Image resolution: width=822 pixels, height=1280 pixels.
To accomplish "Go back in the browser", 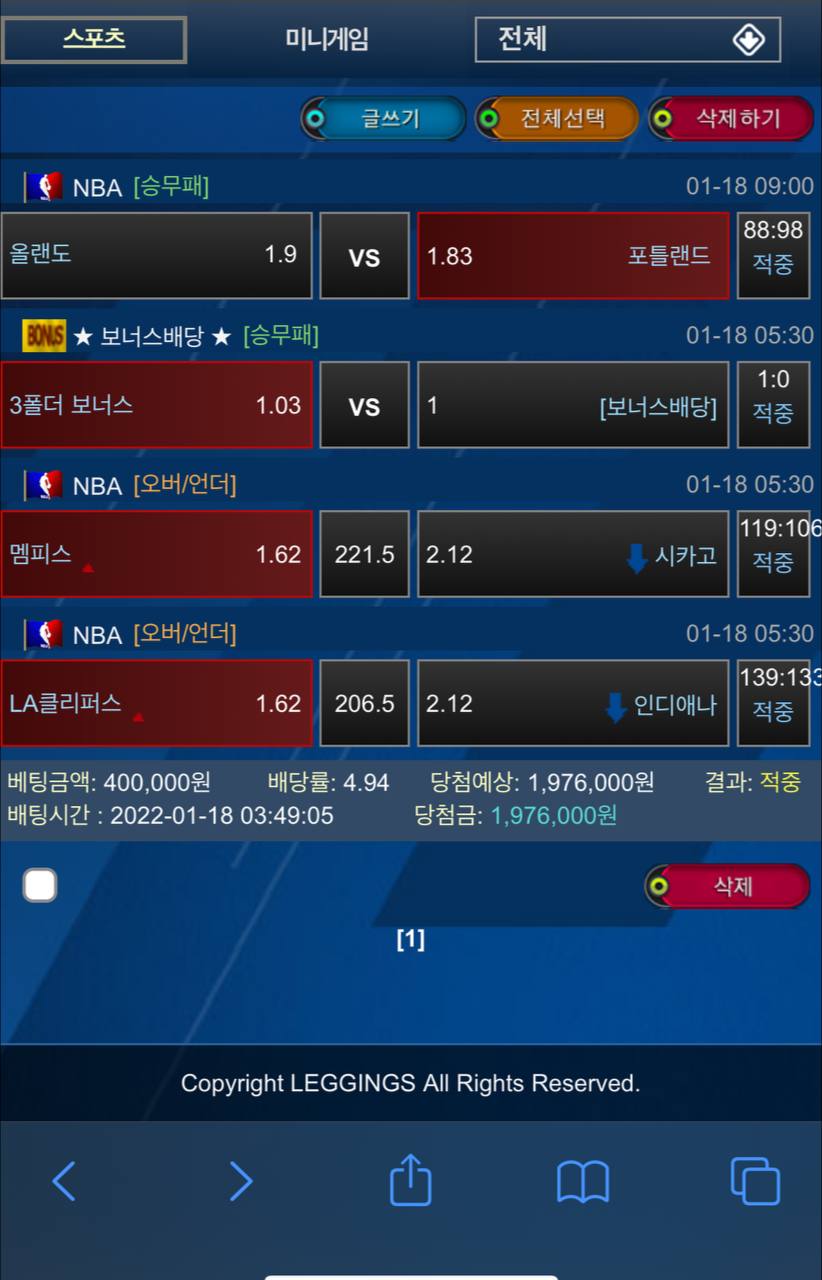I will pos(64,1181).
